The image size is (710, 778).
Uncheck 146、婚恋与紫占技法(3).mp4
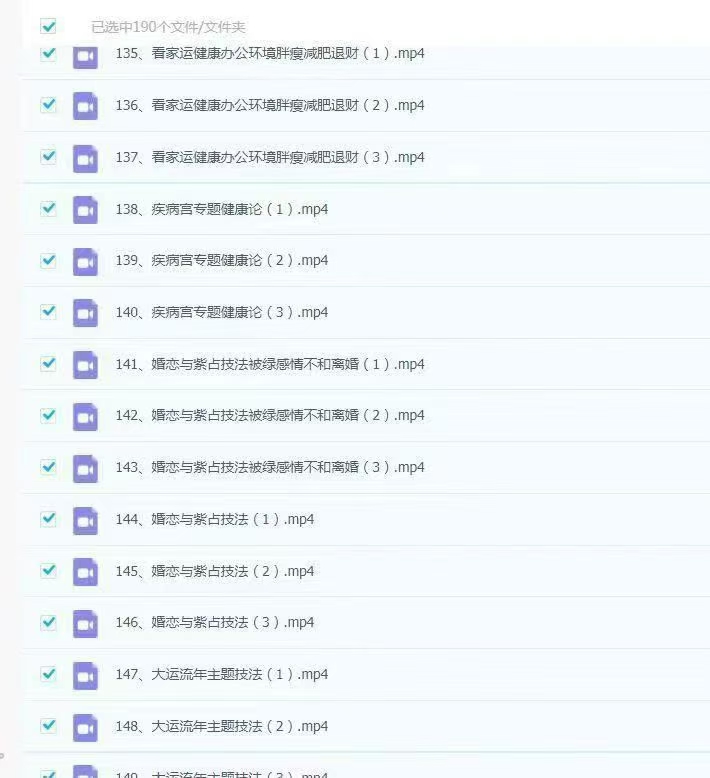point(48,622)
